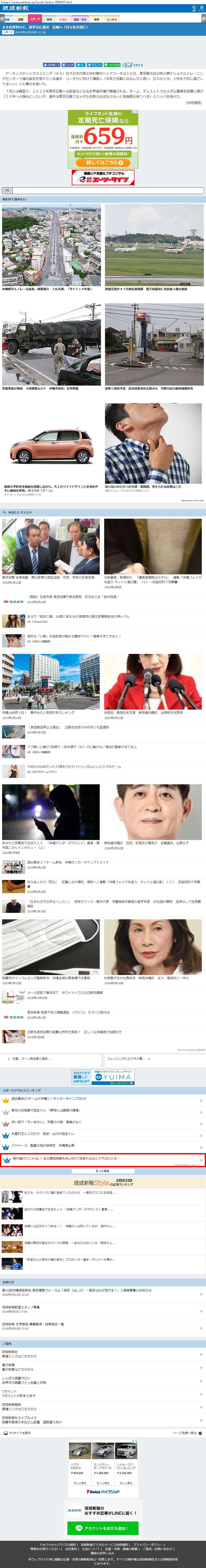Open the 電子新聞はこちらから row
206x1568 pixels.
pyautogui.click(x=103, y=1368)
